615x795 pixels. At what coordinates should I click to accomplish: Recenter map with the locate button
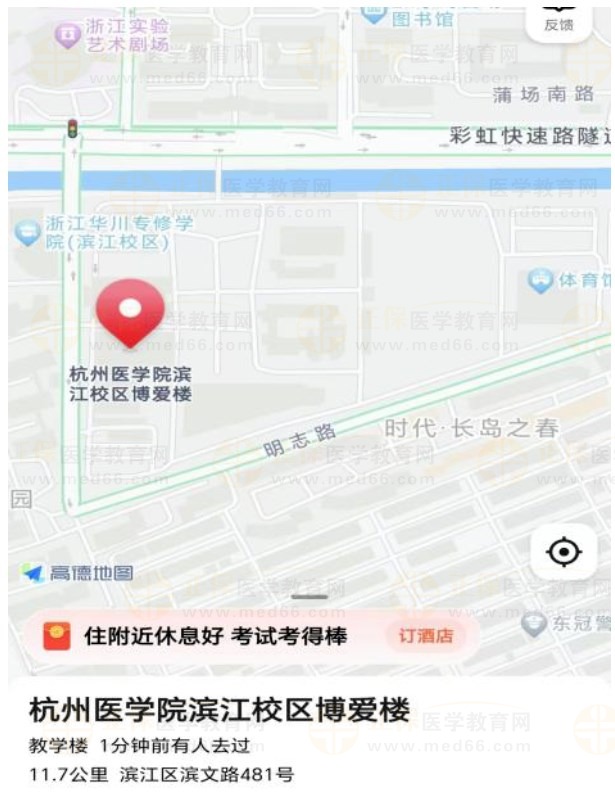coord(564,552)
